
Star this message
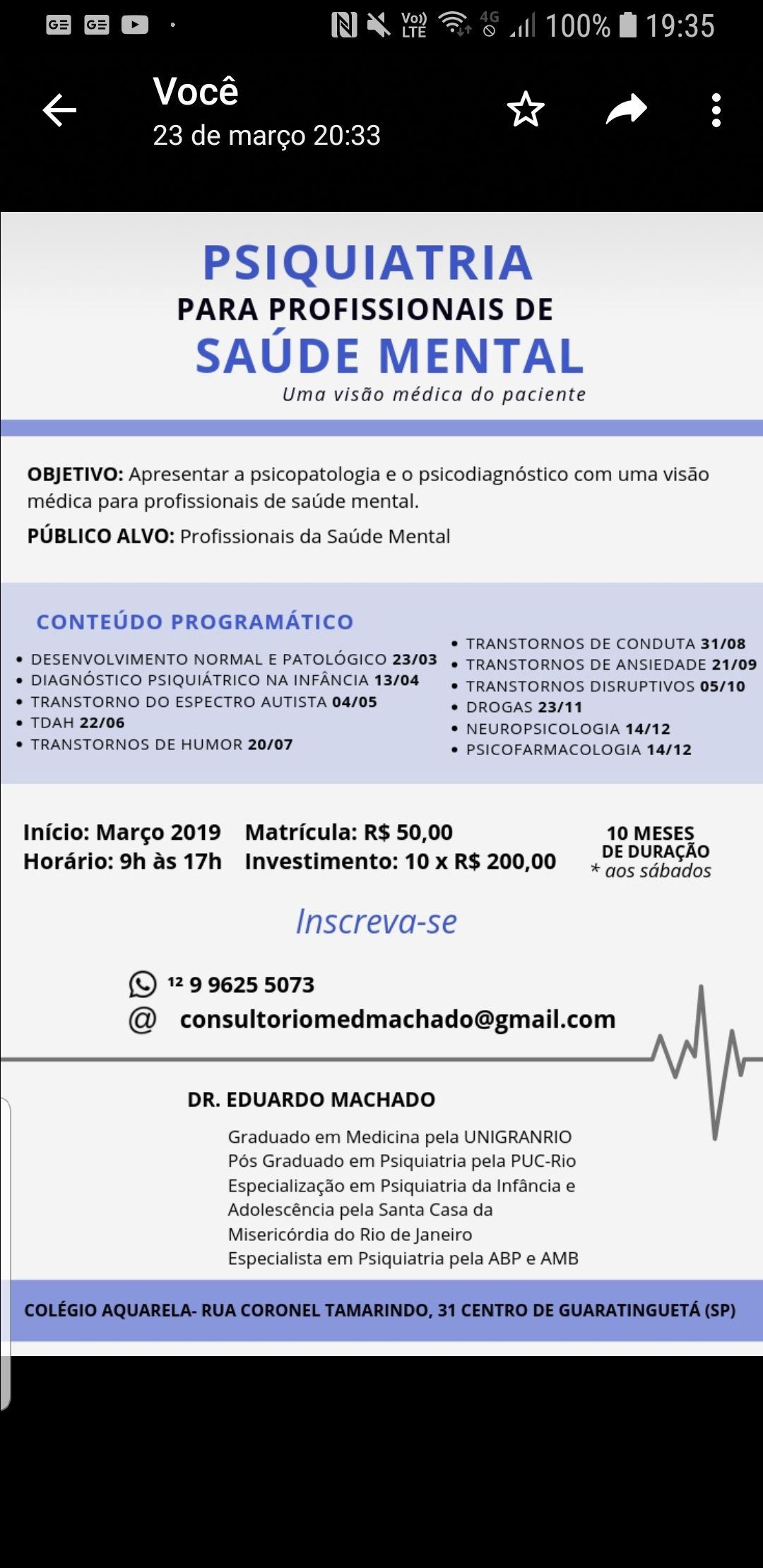point(526,109)
